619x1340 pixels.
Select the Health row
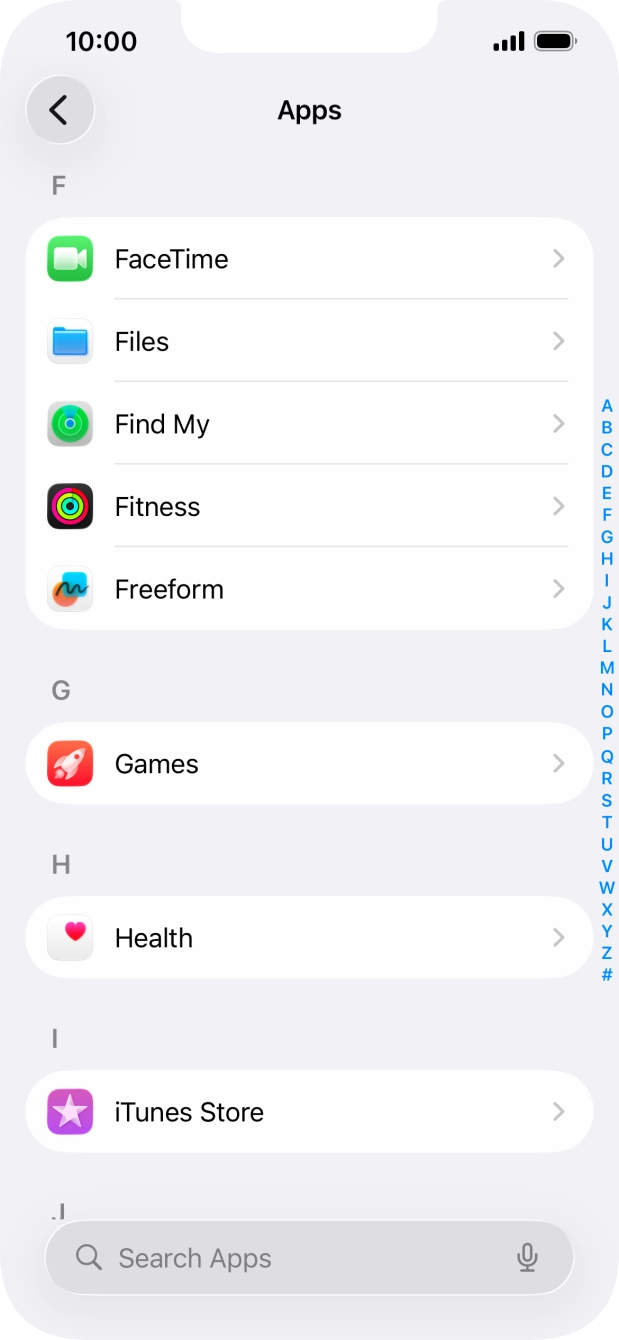coord(309,938)
